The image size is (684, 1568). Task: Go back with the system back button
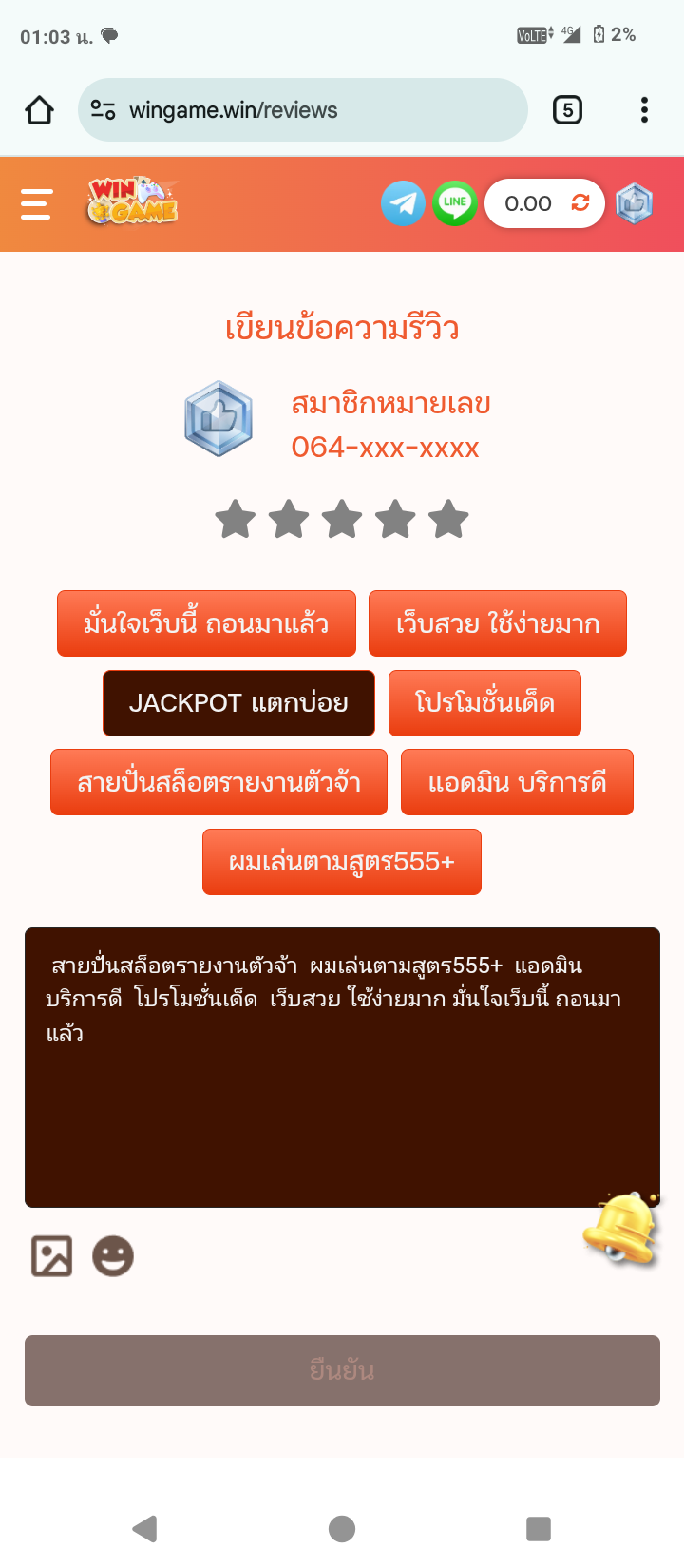tap(144, 1528)
